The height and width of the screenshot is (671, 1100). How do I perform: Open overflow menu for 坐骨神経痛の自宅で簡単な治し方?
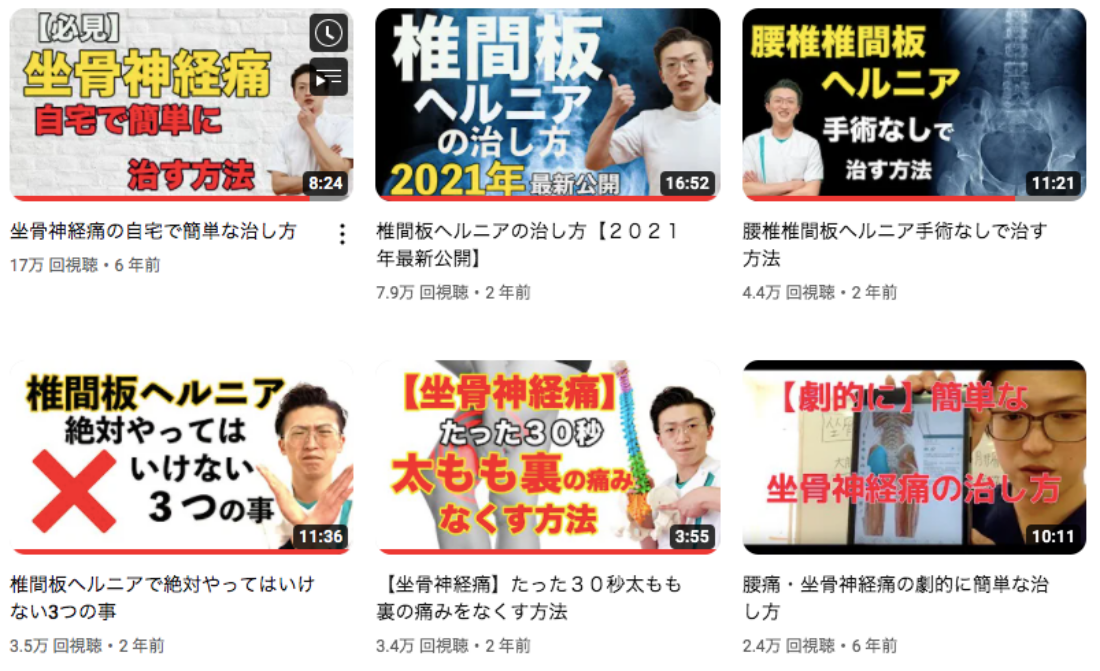pyautogui.click(x=342, y=234)
